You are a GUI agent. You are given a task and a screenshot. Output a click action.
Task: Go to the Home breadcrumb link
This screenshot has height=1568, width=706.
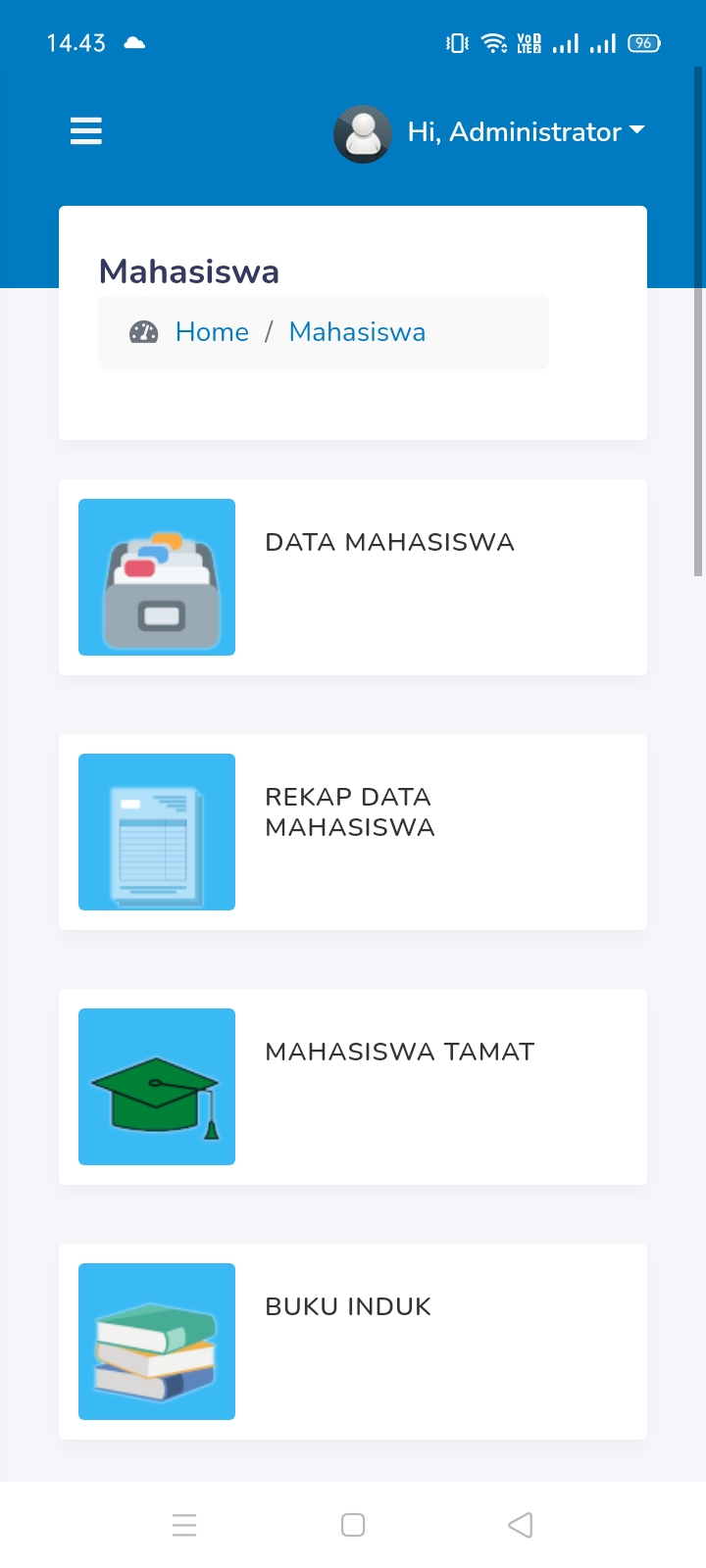coord(212,332)
